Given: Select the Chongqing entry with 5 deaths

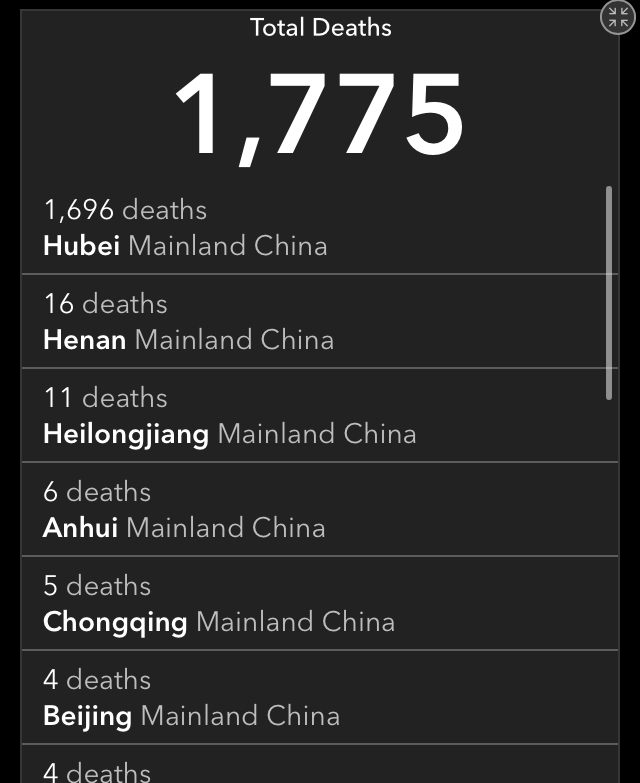Looking at the screenshot, I should [x=310, y=604].
